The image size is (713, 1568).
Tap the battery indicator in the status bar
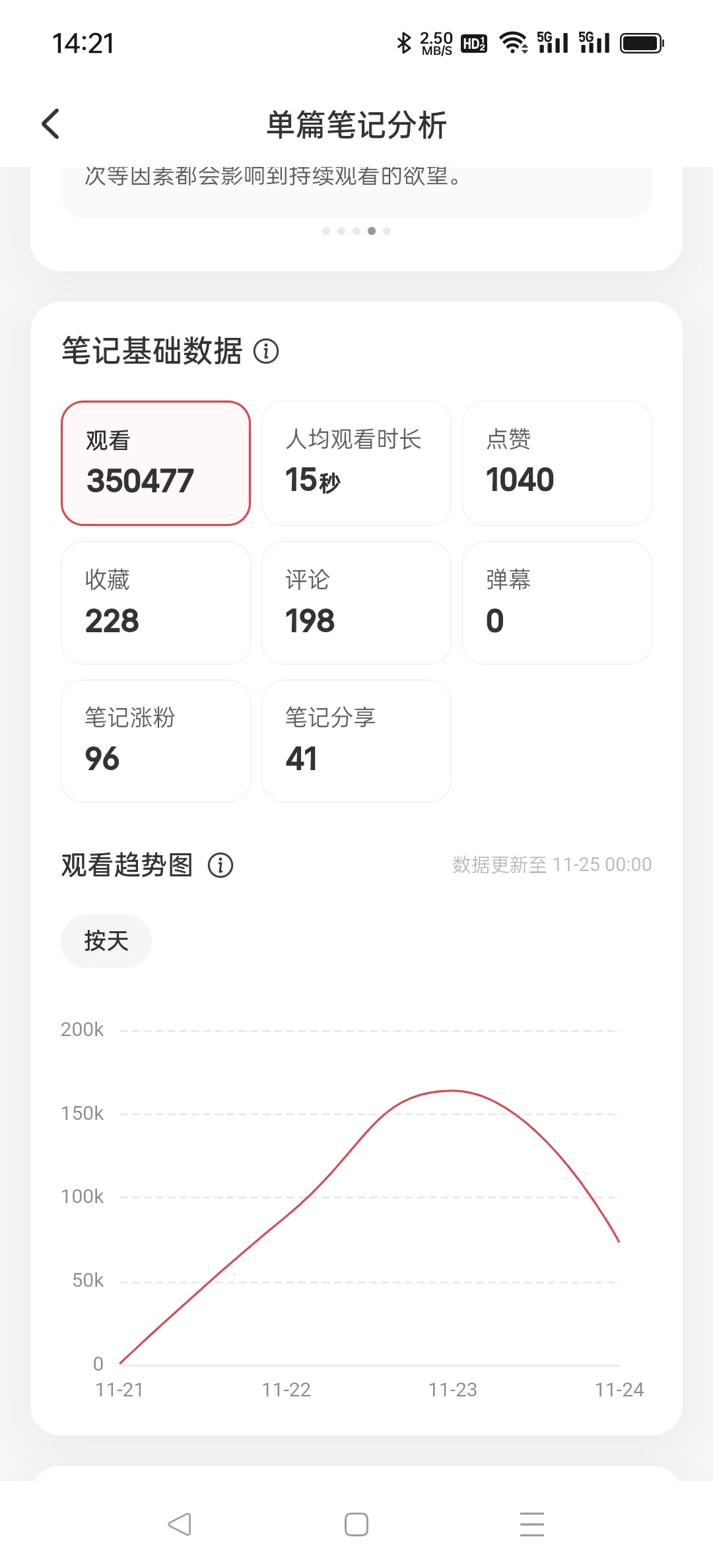point(642,42)
